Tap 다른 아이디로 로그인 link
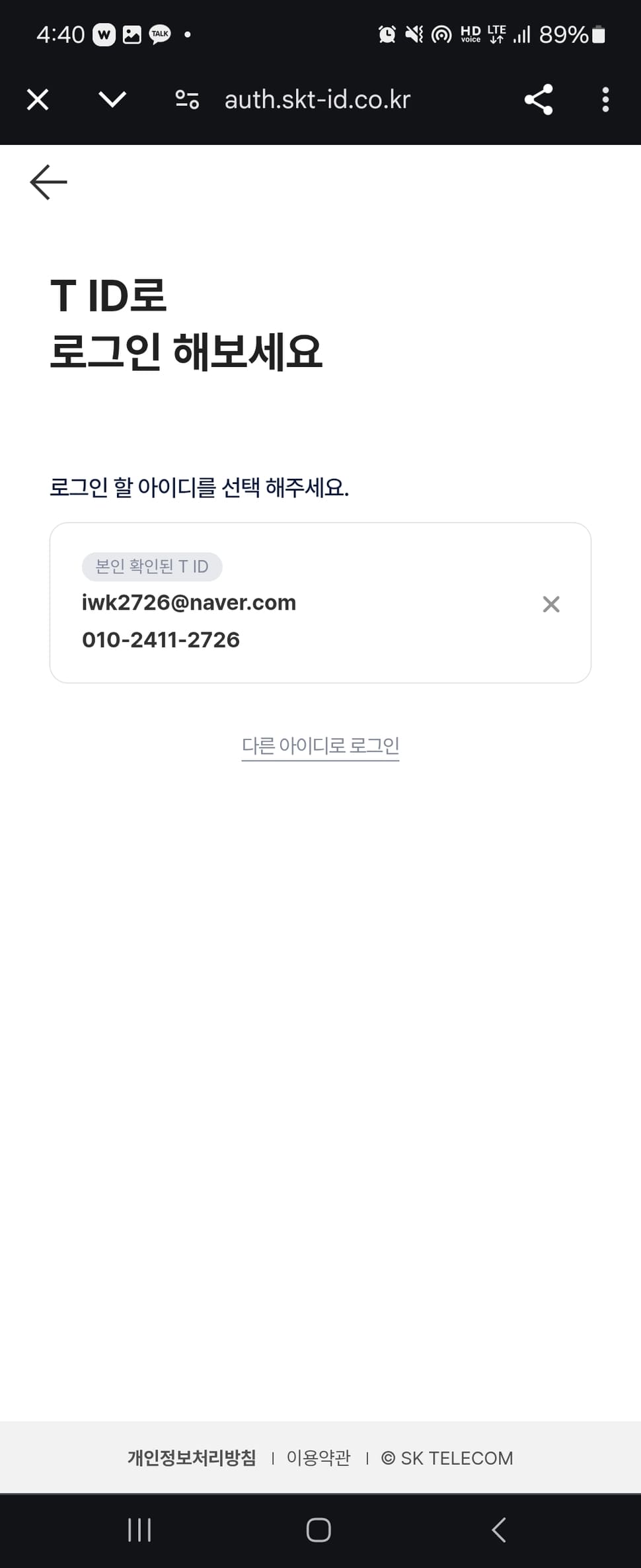This screenshot has width=641, height=1568. tap(320, 746)
